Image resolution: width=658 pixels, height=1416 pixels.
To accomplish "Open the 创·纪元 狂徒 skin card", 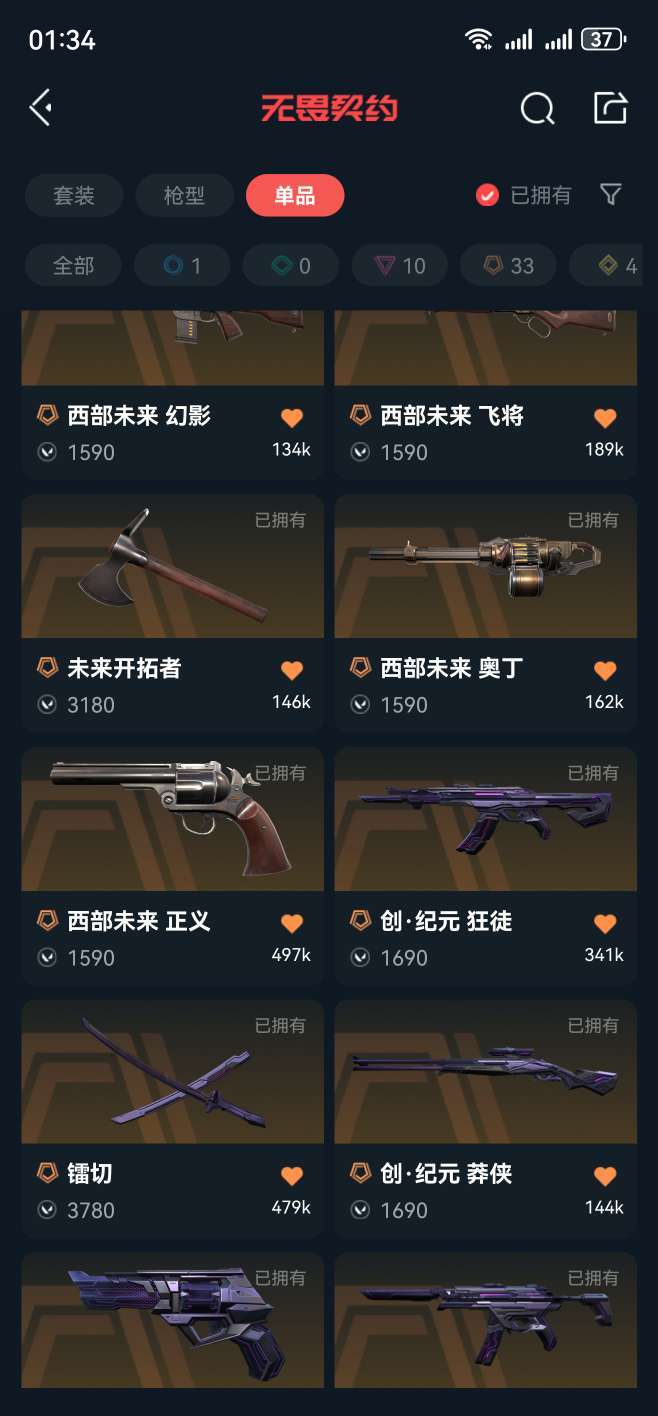I will (x=486, y=867).
